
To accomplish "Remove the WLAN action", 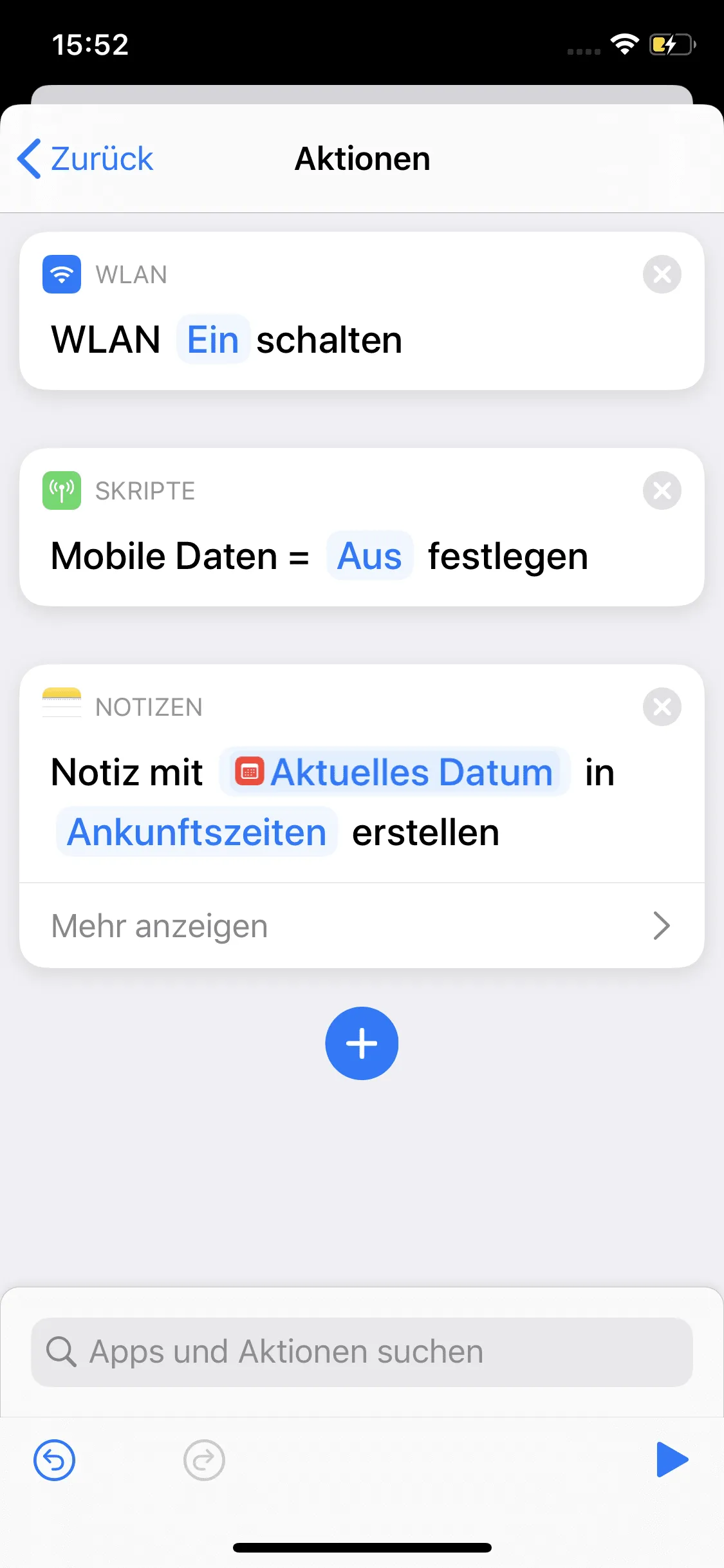I will (x=662, y=275).
